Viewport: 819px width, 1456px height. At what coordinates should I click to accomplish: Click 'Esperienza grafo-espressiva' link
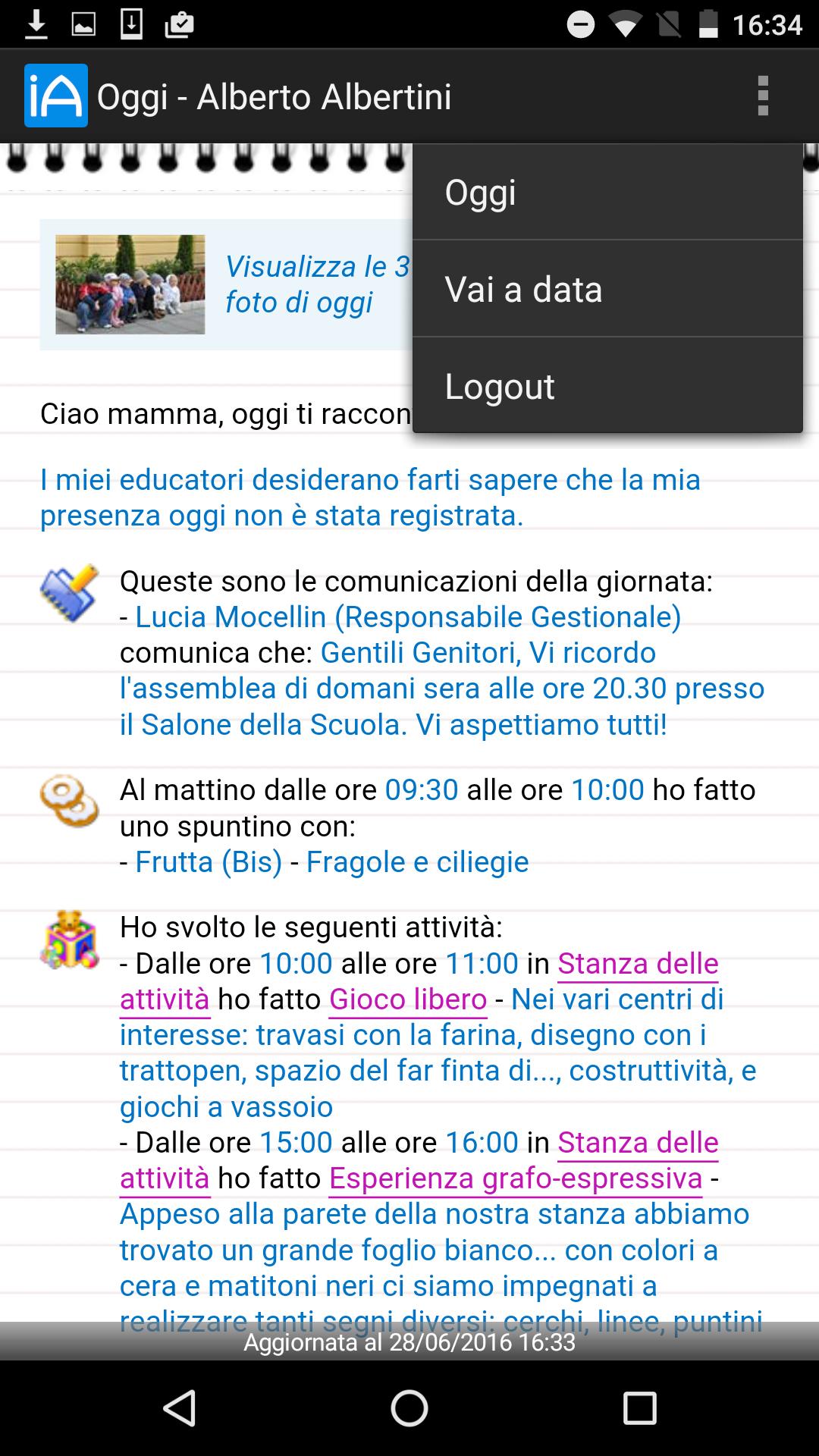point(513,1179)
